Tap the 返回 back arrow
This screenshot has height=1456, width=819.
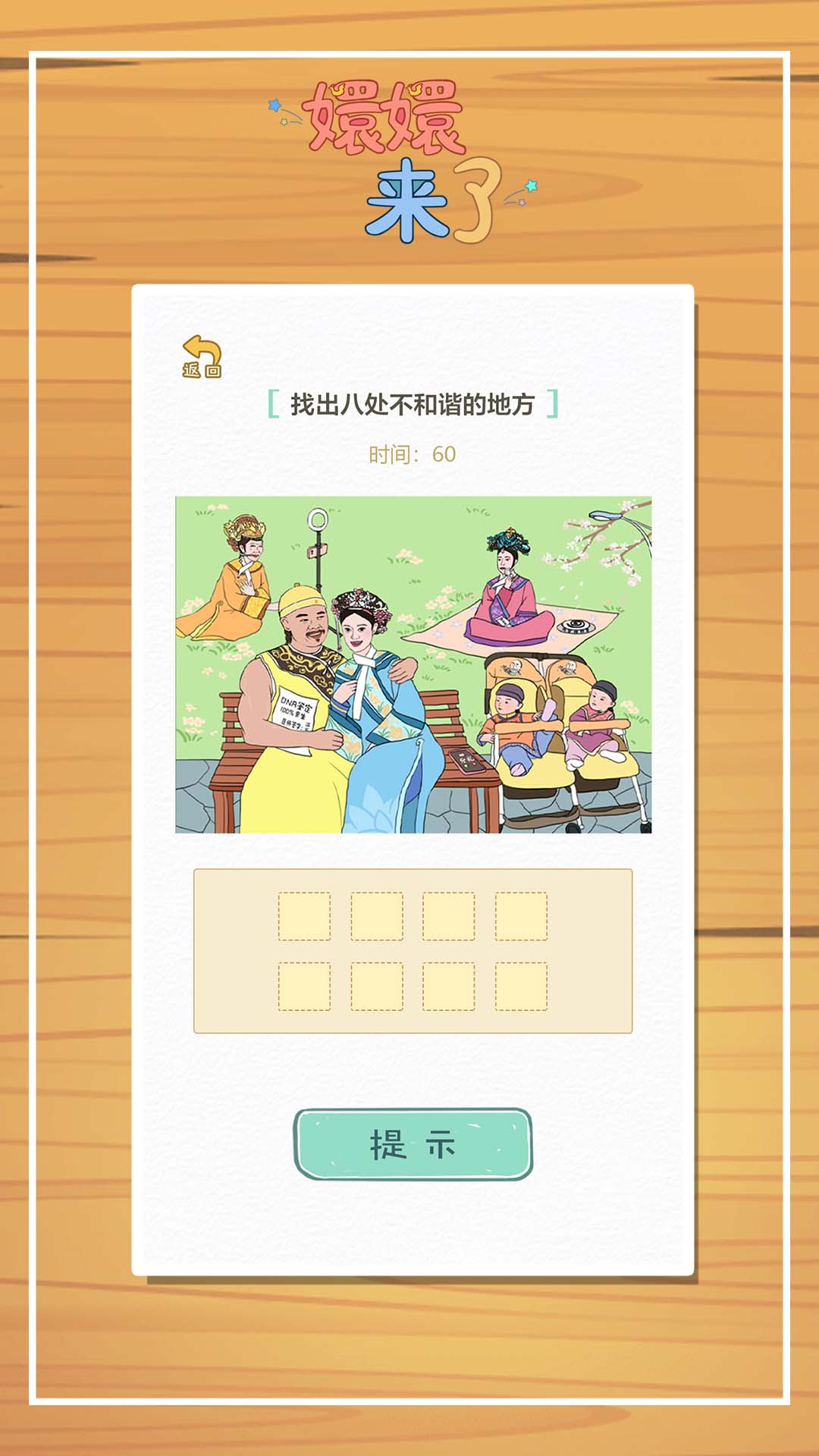[202, 356]
